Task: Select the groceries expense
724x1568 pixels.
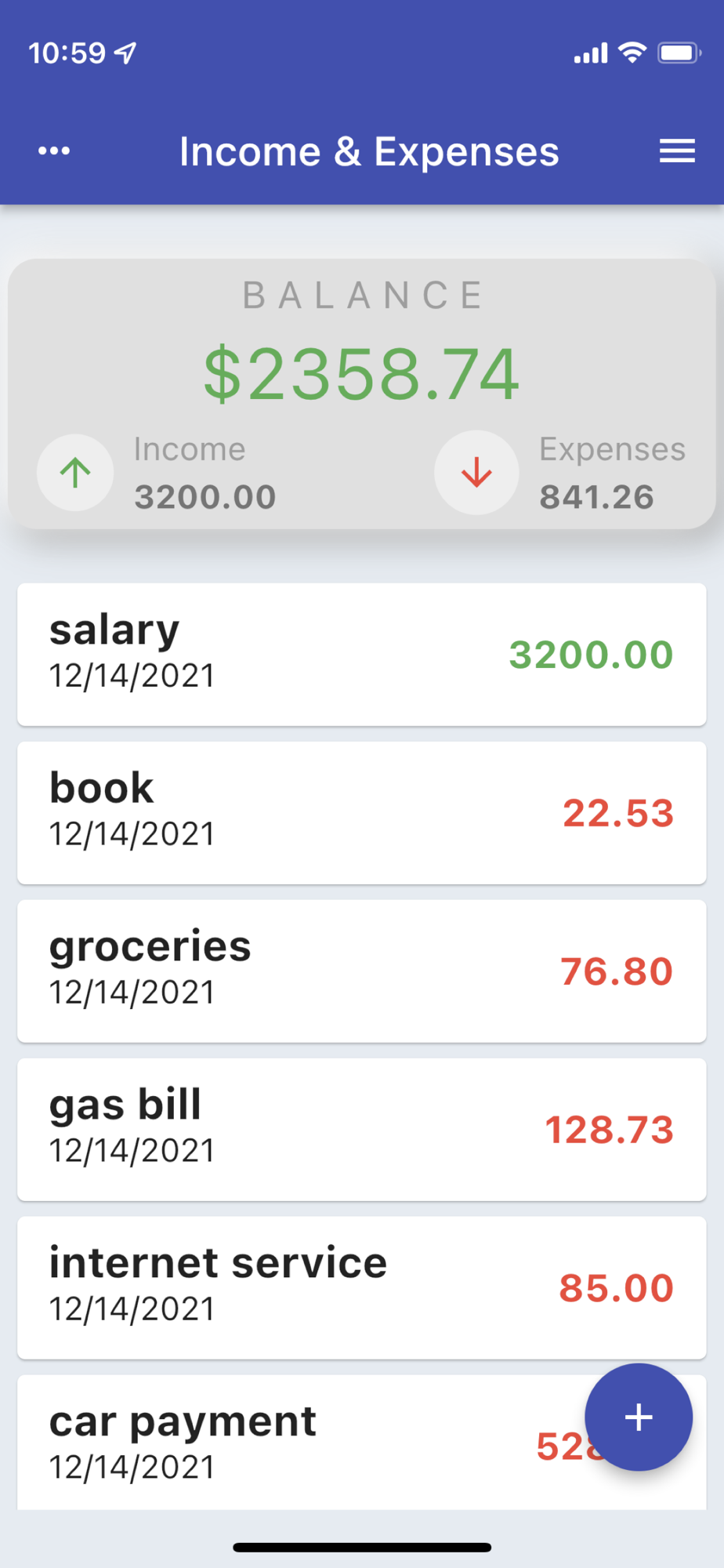Action: pyautogui.click(x=361, y=971)
